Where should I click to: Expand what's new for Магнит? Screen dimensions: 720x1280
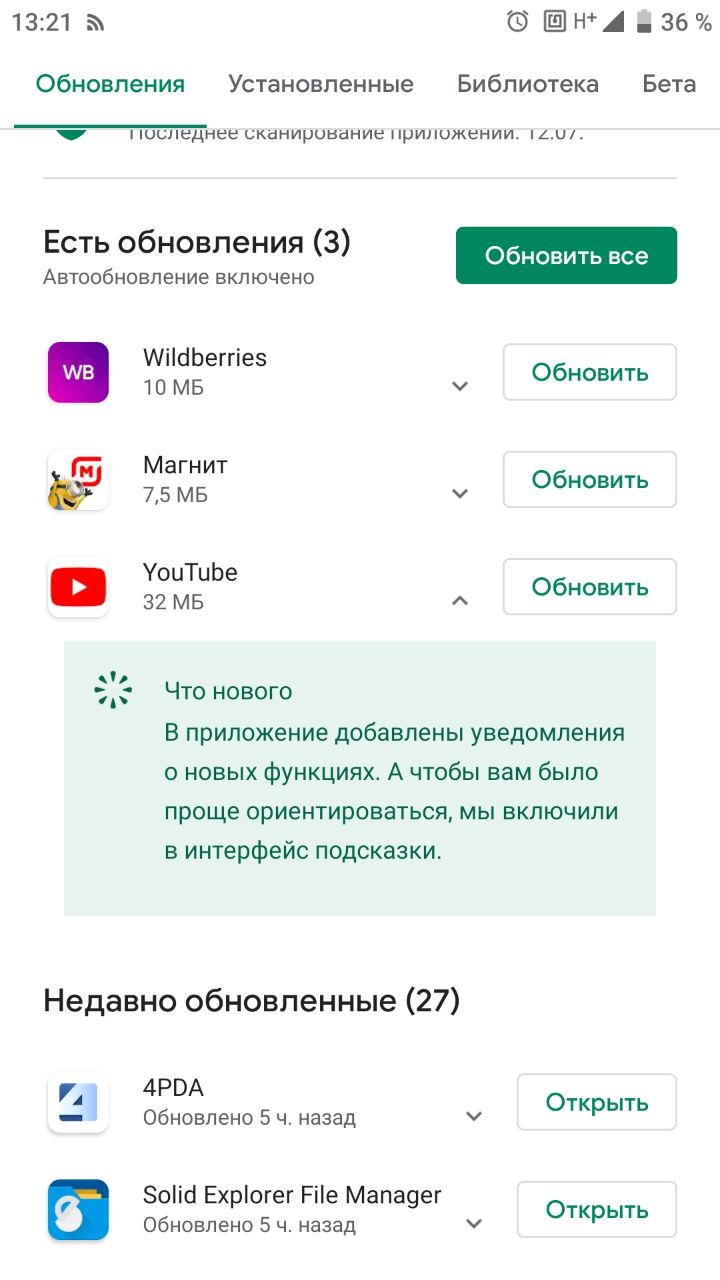(460, 494)
